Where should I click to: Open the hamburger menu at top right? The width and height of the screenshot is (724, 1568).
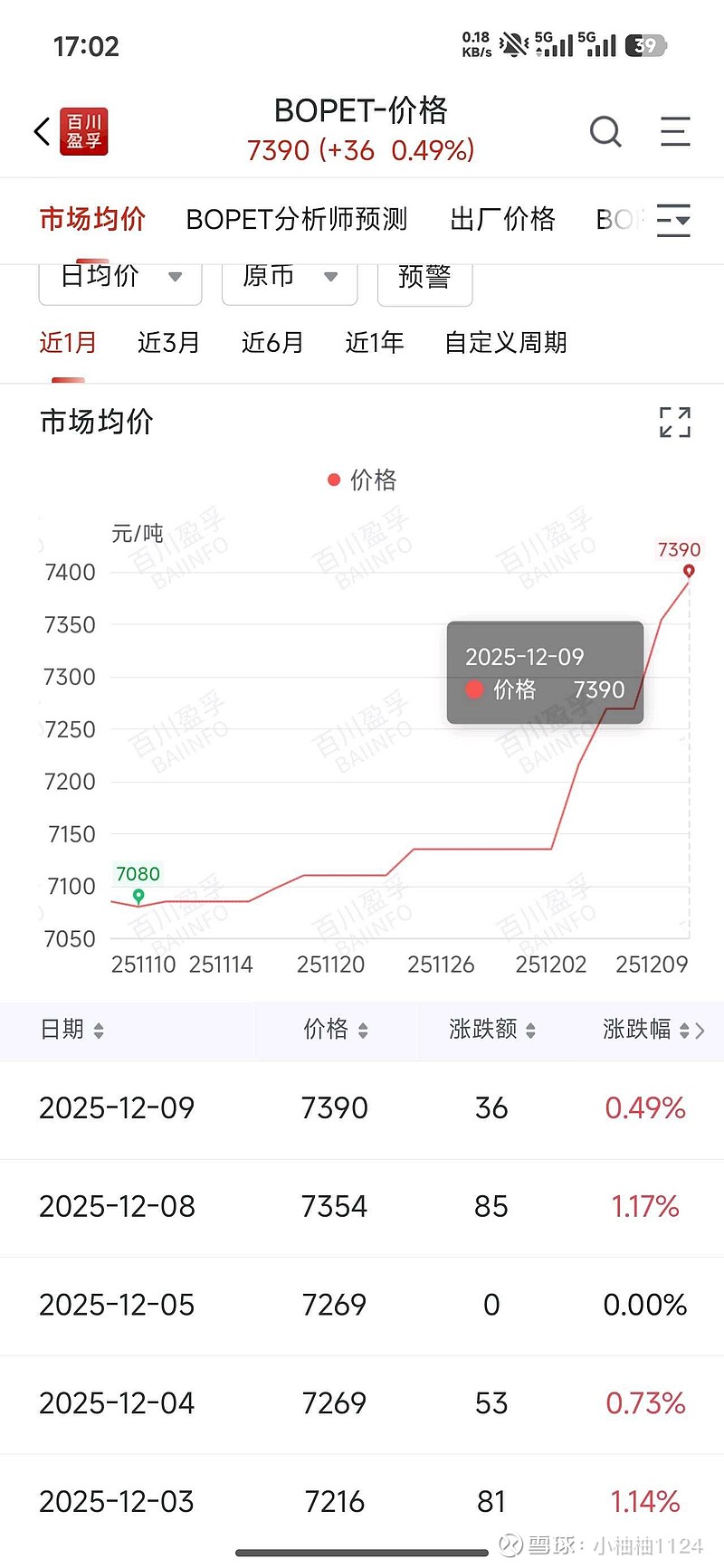click(674, 131)
